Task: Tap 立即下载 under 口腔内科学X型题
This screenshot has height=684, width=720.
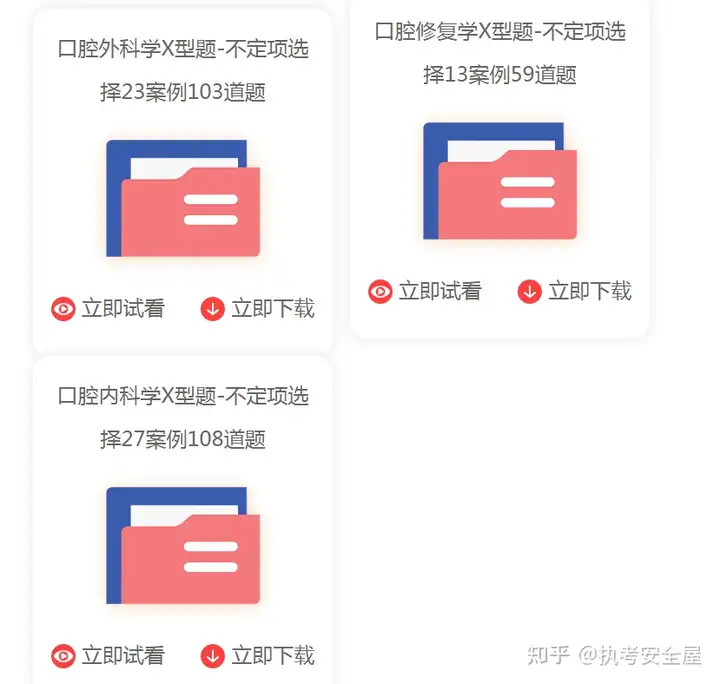Action: tap(258, 656)
